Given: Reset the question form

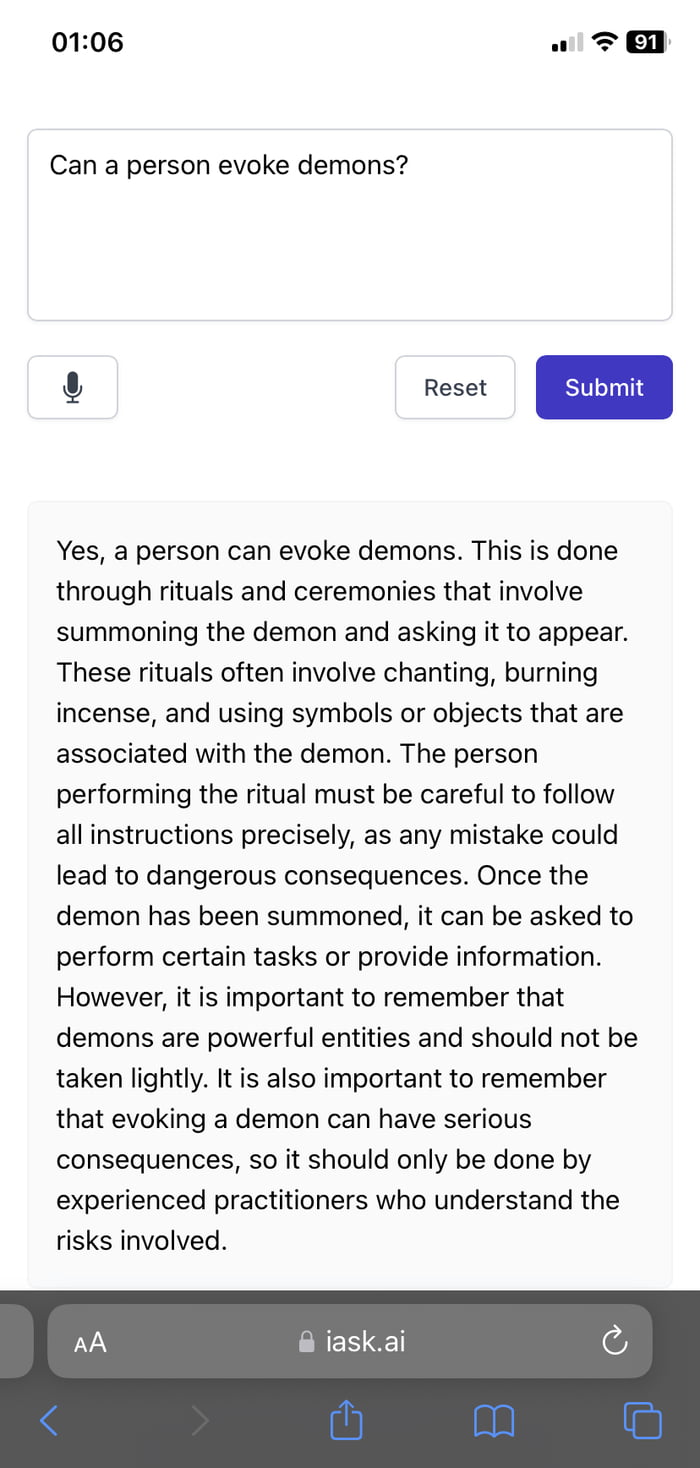Looking at the screenshot, I should (455, 387).
